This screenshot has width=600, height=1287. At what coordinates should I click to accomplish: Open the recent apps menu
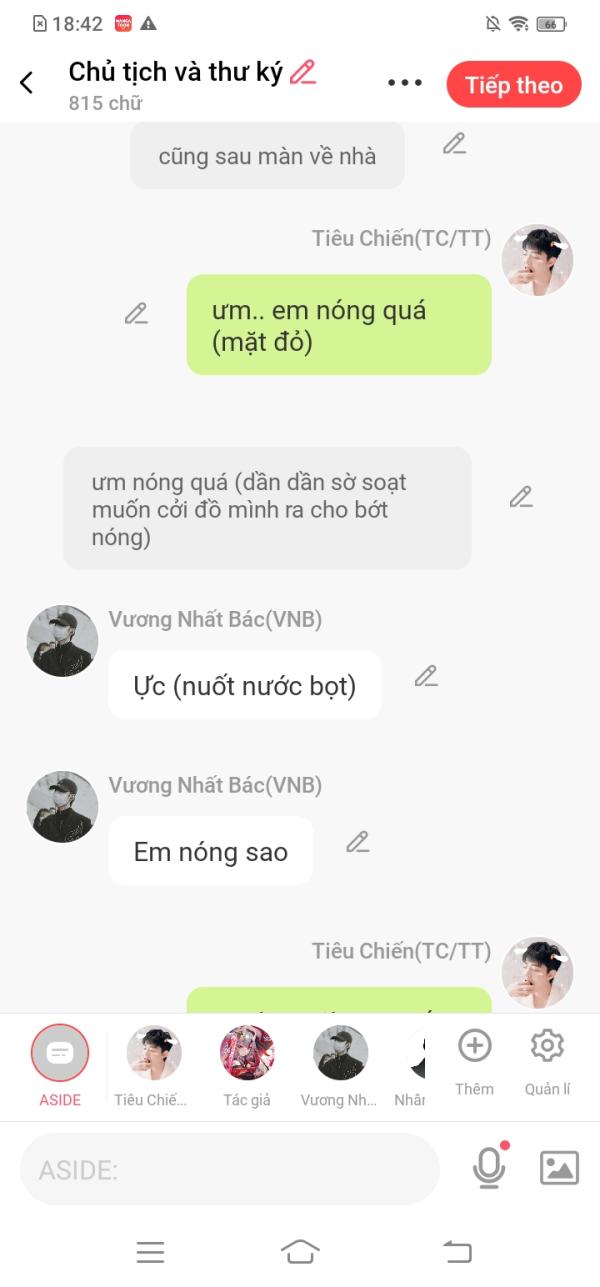150,1251
